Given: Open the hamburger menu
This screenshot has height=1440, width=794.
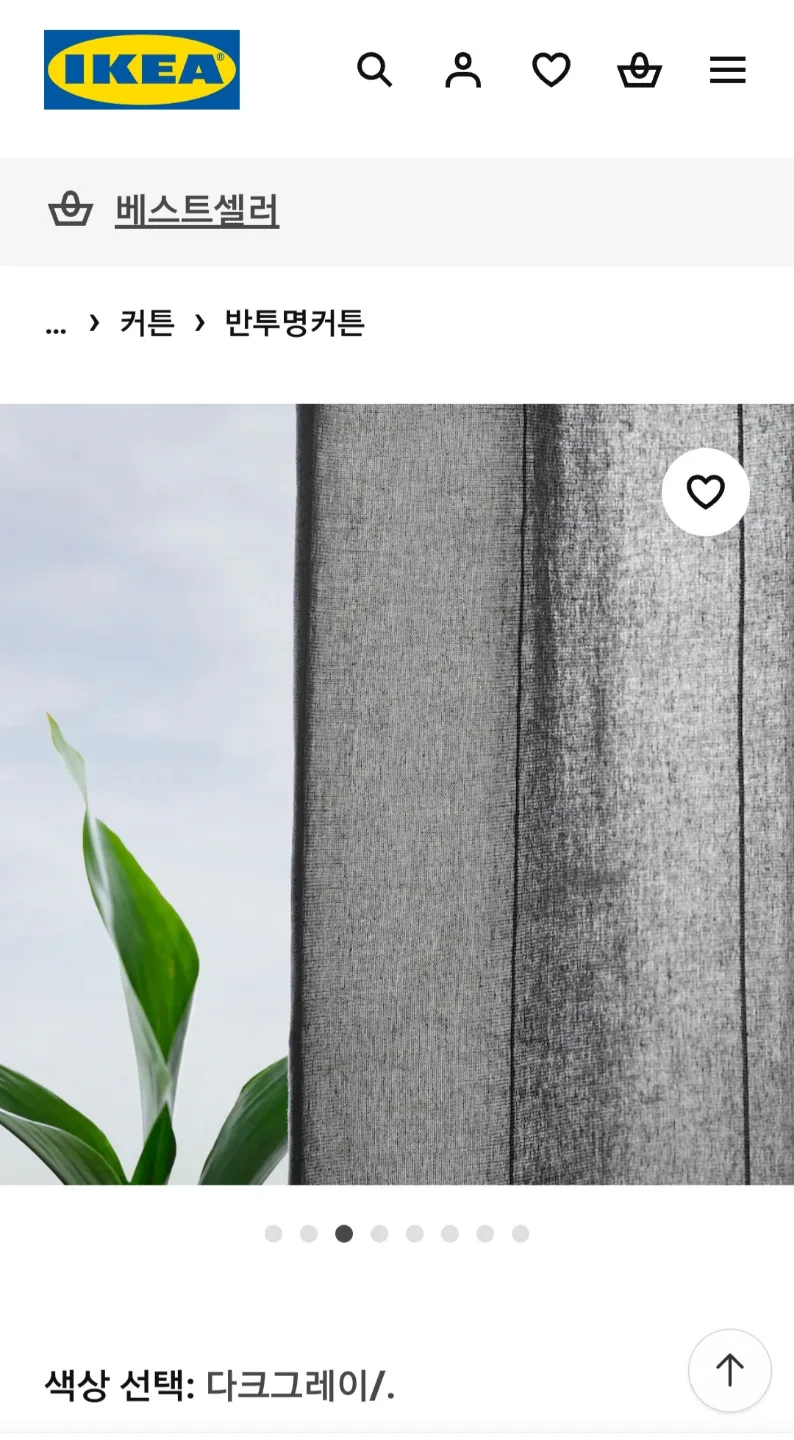Looking at the screenshot, I should [727, 70].
